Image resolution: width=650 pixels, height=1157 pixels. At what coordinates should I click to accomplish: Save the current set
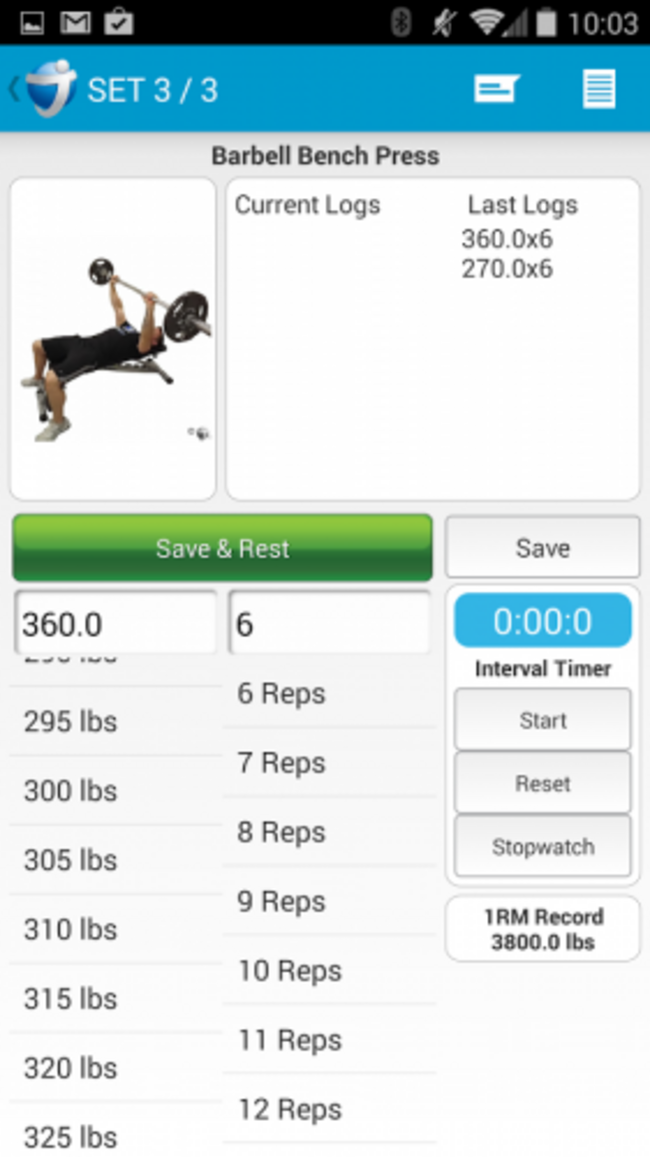(542, 548)
